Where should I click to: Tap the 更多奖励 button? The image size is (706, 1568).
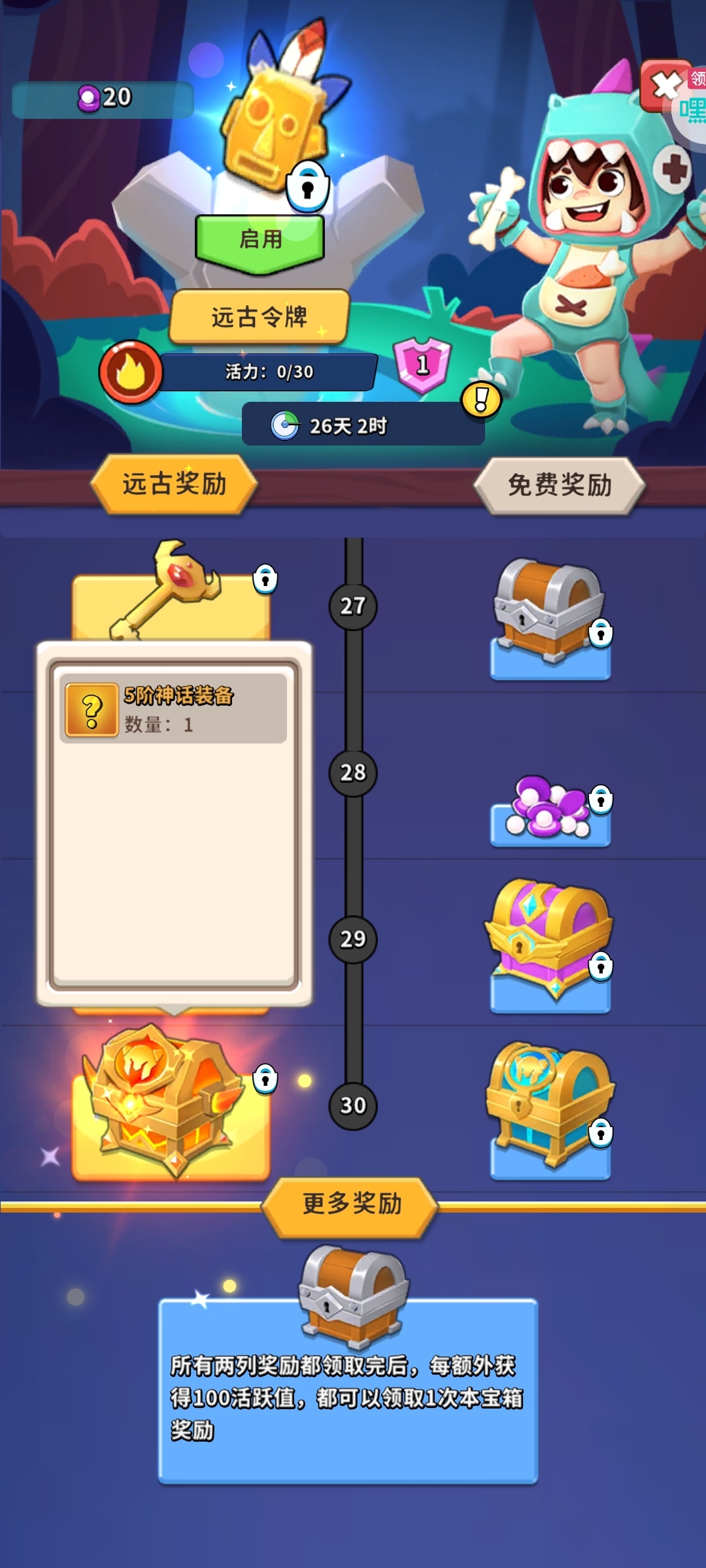351,1203
